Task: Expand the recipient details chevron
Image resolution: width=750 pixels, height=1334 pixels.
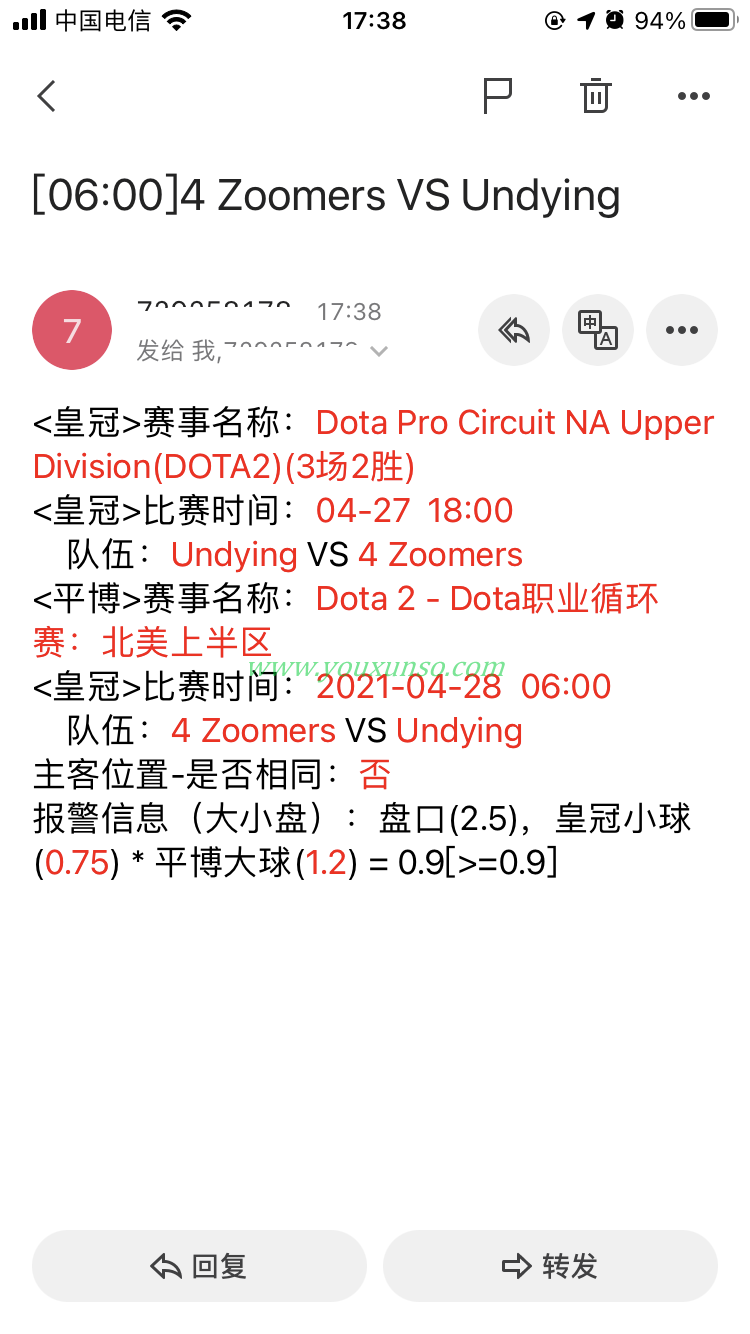Action: click(379, 352)
